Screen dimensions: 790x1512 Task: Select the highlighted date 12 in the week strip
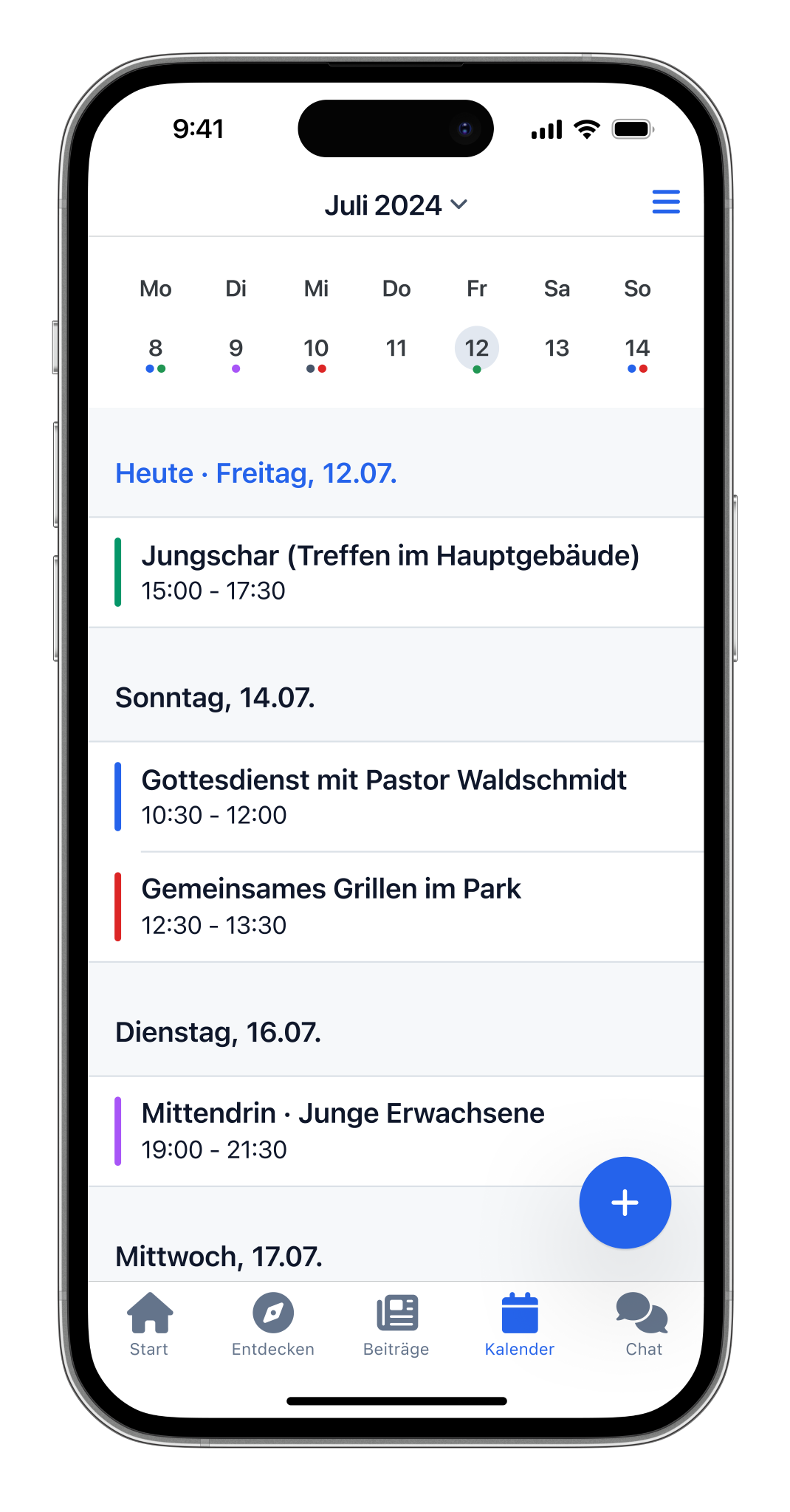pos(476,348)
